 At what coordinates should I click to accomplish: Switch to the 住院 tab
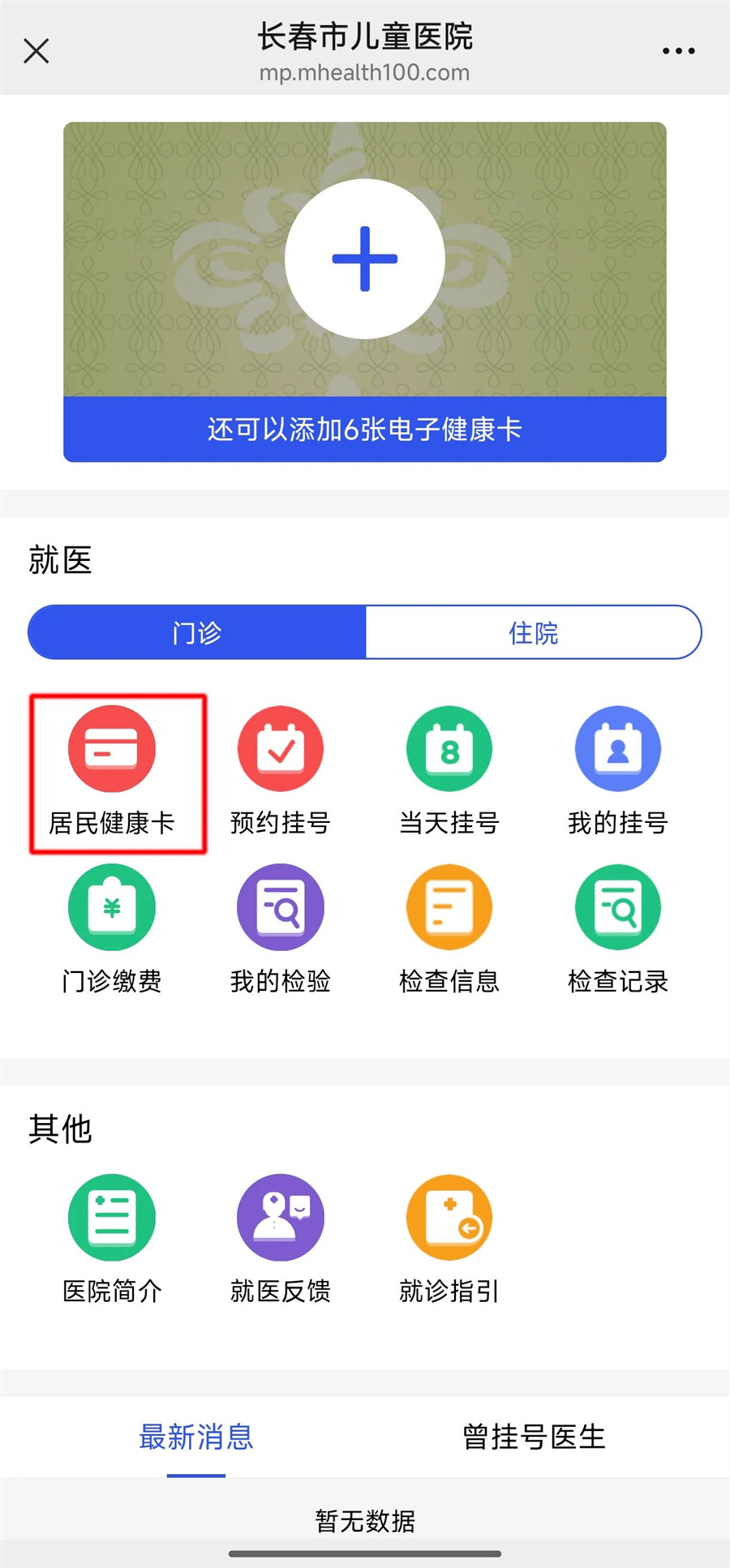click(x=534, y=632)
